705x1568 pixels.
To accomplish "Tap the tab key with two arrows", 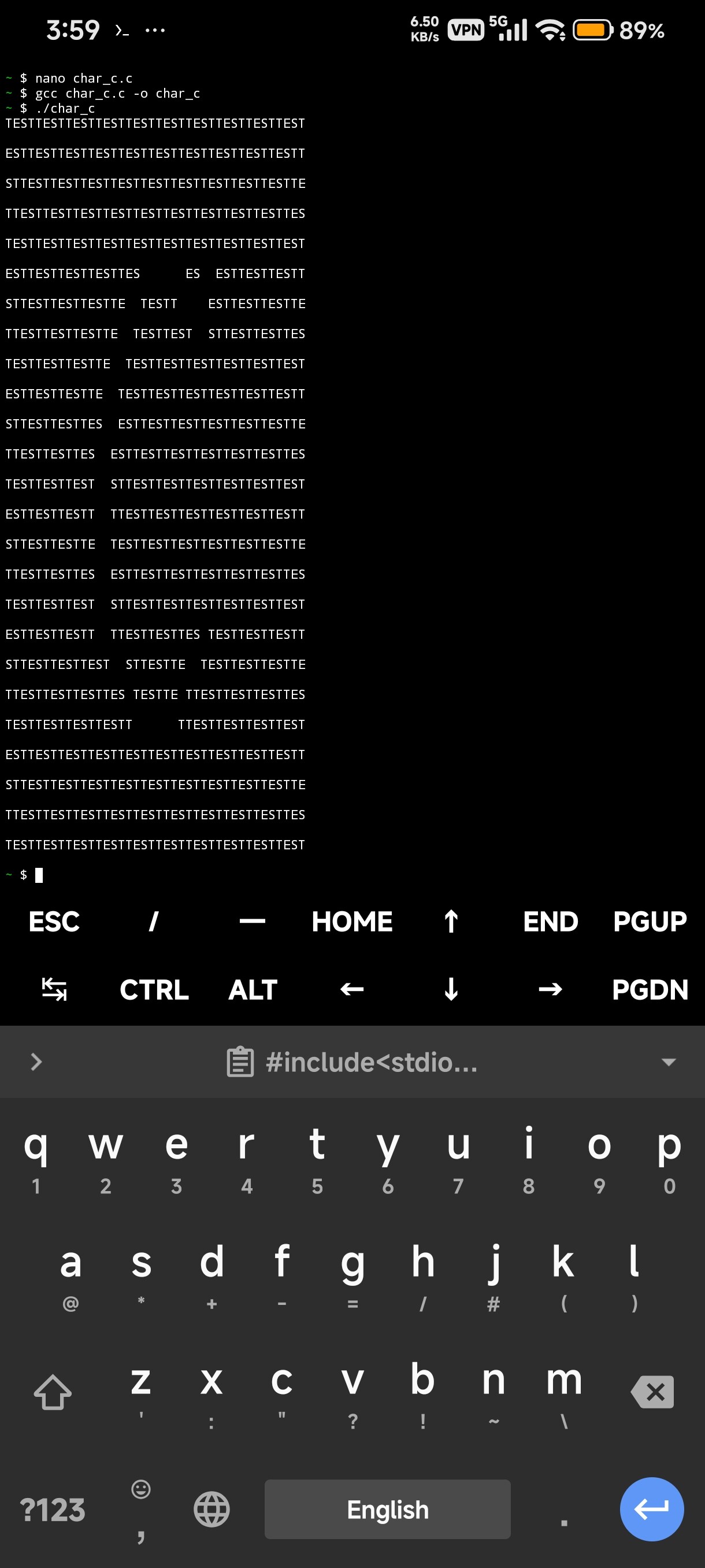I will coord(54,990).
